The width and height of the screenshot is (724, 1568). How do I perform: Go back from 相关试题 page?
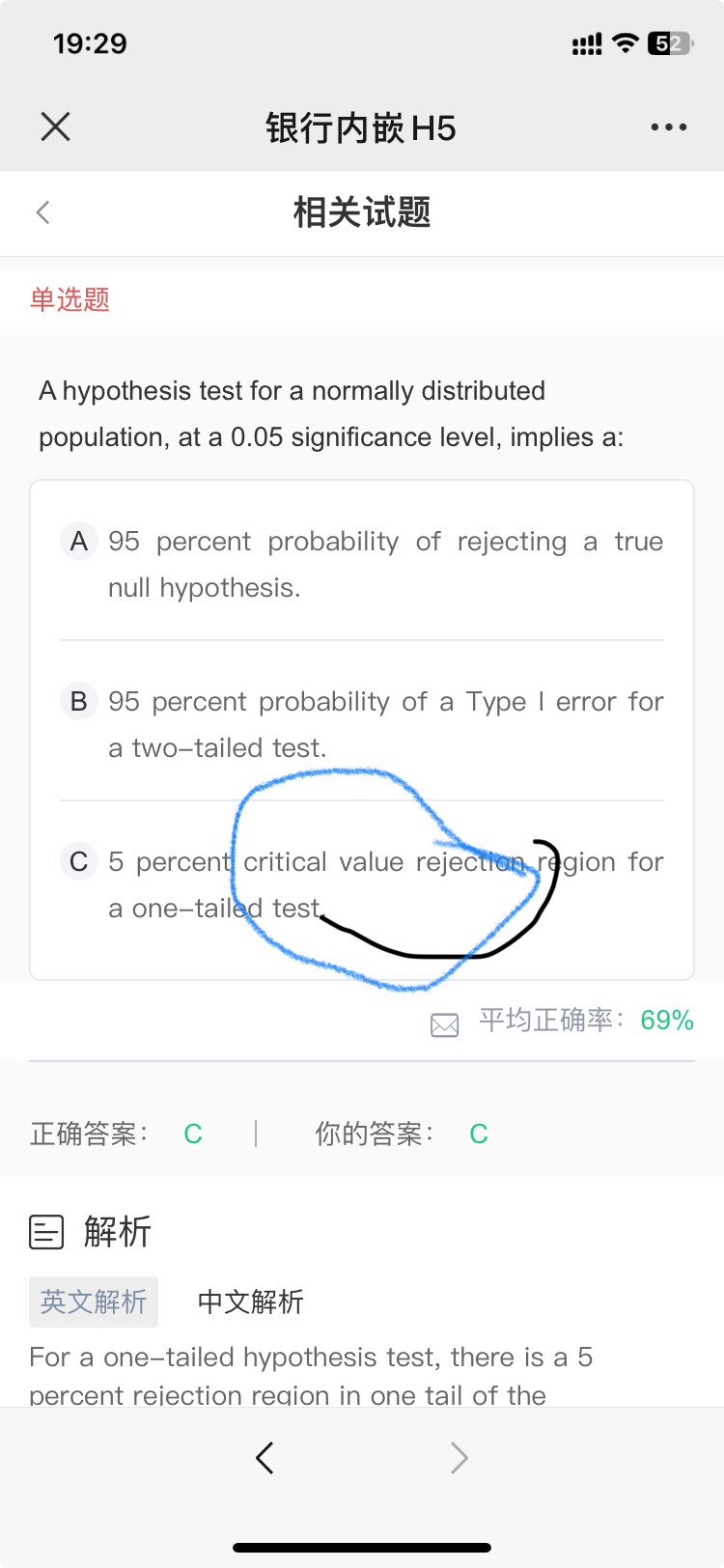[42, 212]
